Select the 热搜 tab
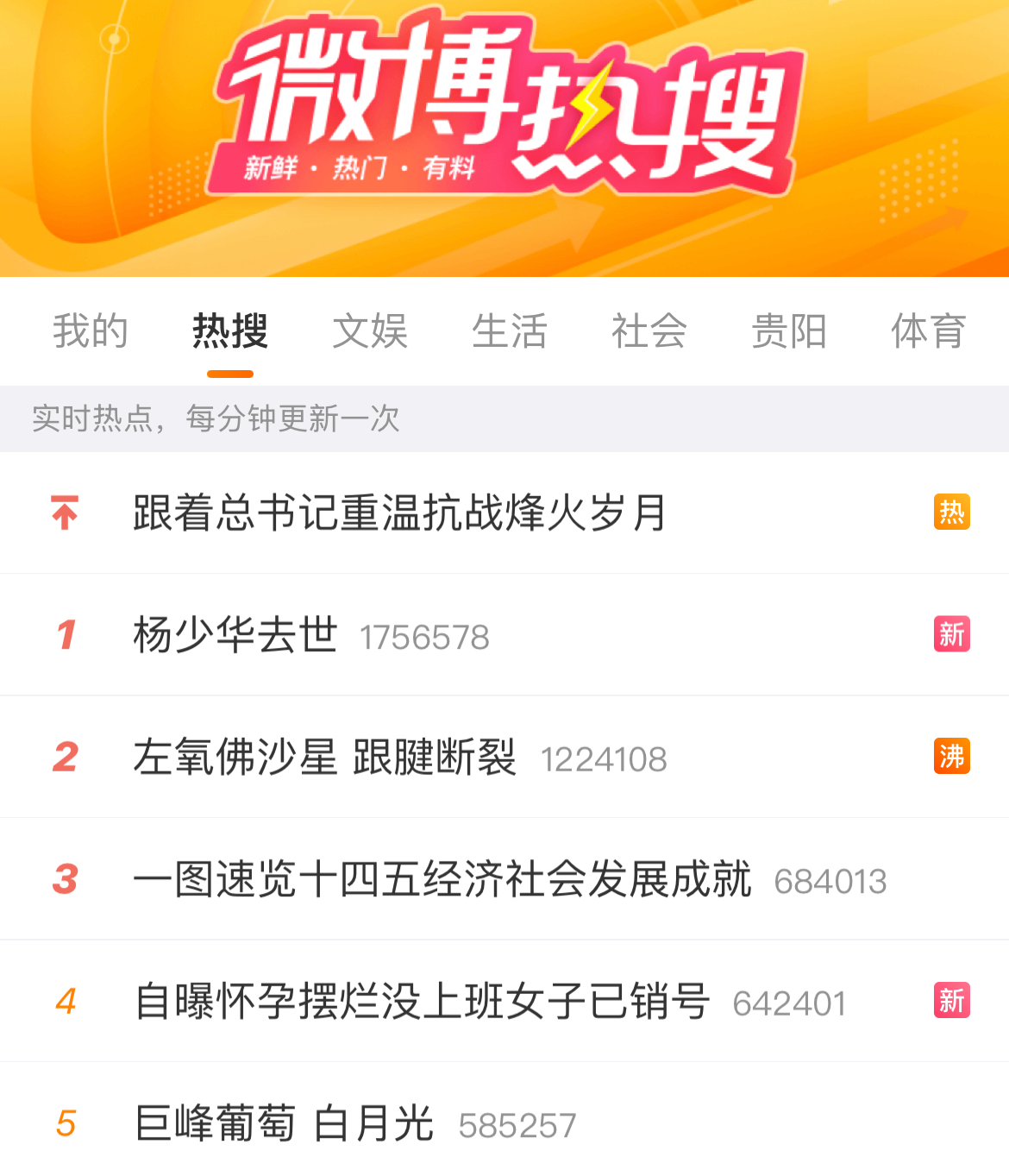Viewport: 1009px width, 1176px height. (230, 331)
